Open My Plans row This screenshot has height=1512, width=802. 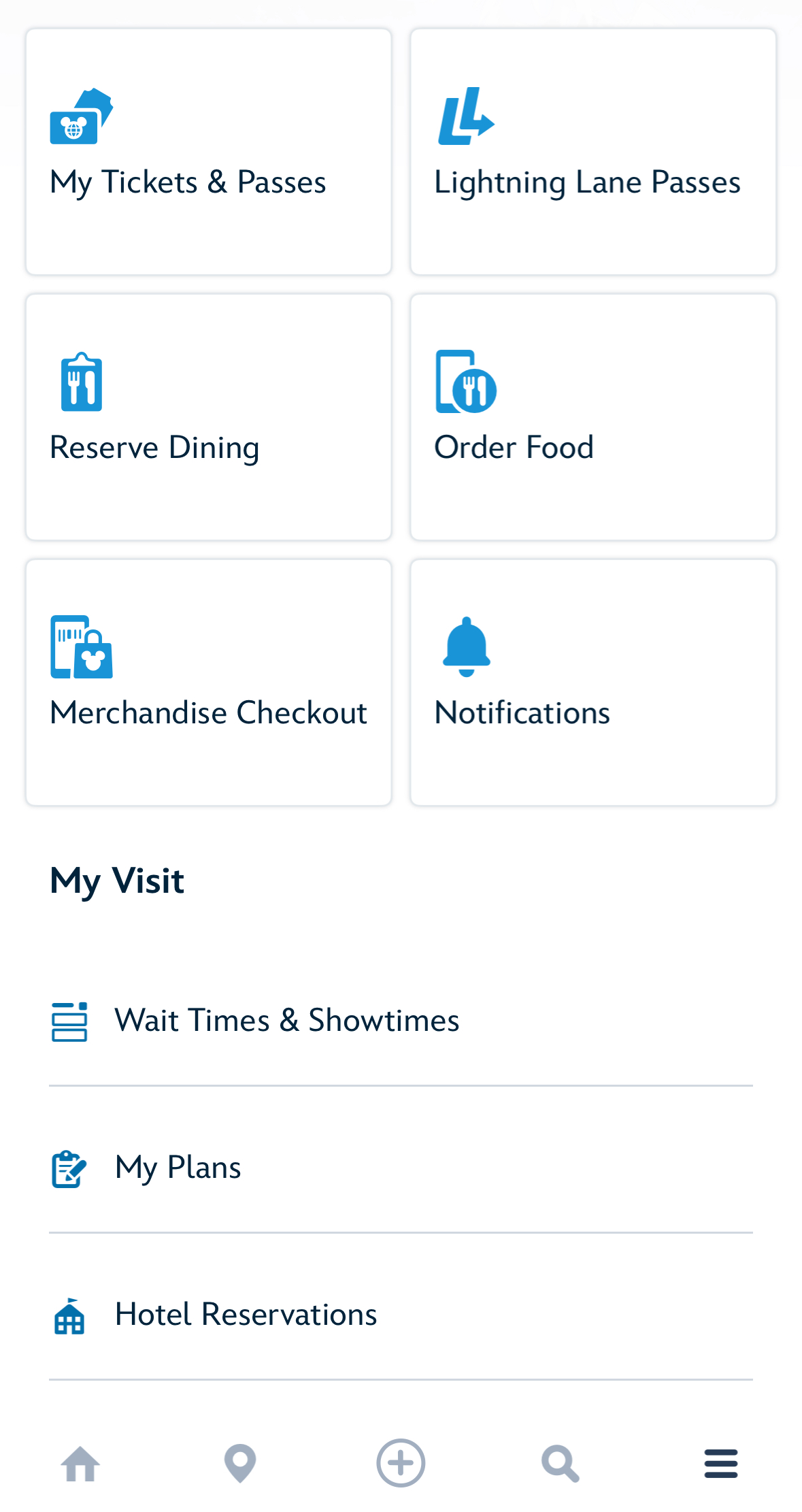point(401,1168)
